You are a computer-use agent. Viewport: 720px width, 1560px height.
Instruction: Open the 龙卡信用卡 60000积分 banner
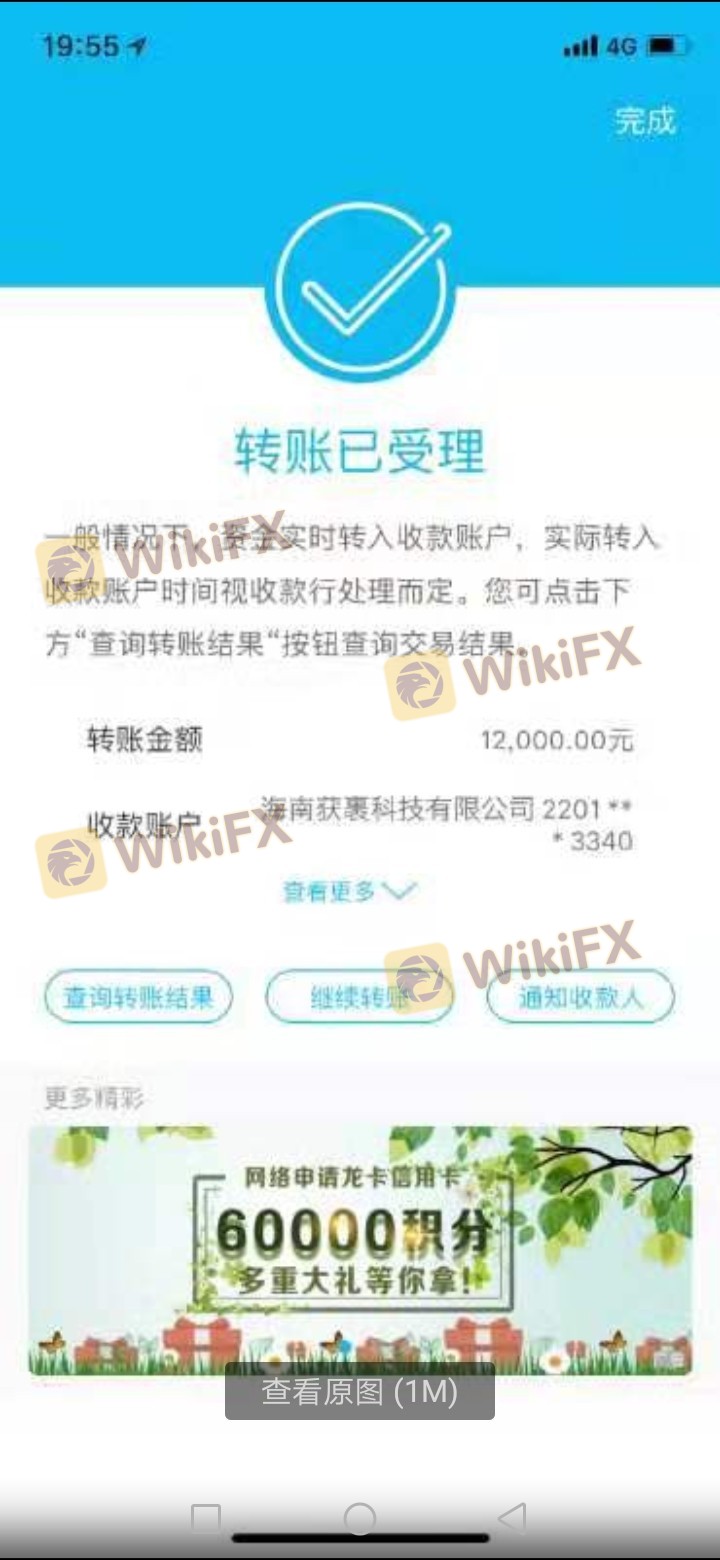click(x=360, y=1250)
